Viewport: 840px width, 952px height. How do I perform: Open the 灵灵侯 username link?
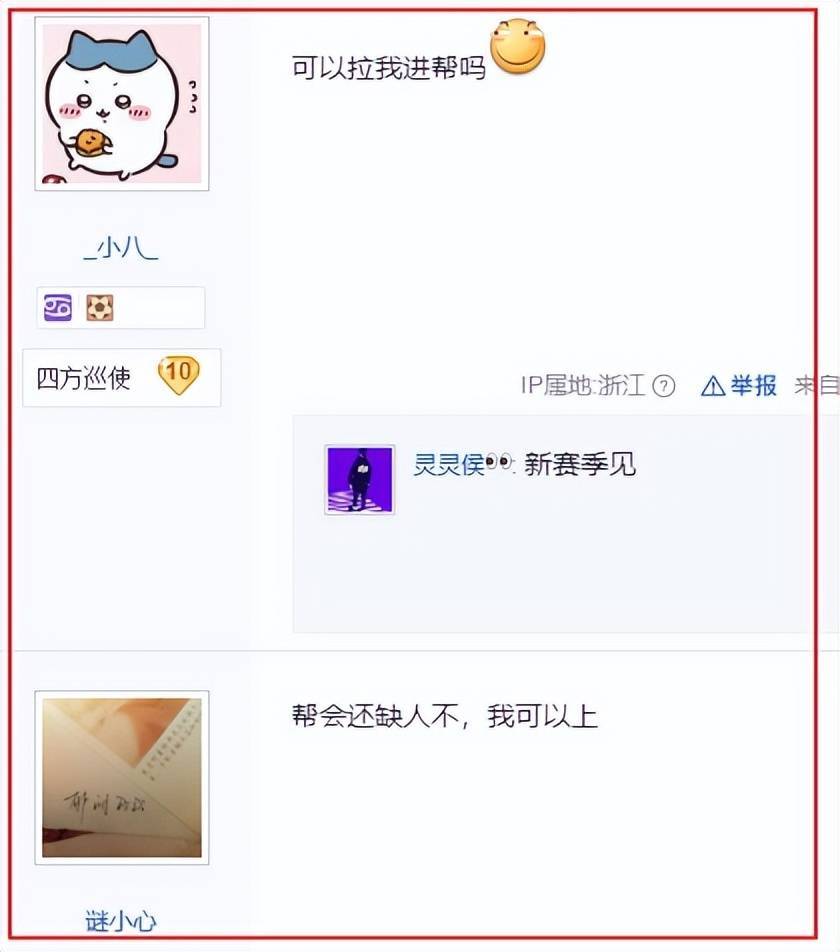448,464
